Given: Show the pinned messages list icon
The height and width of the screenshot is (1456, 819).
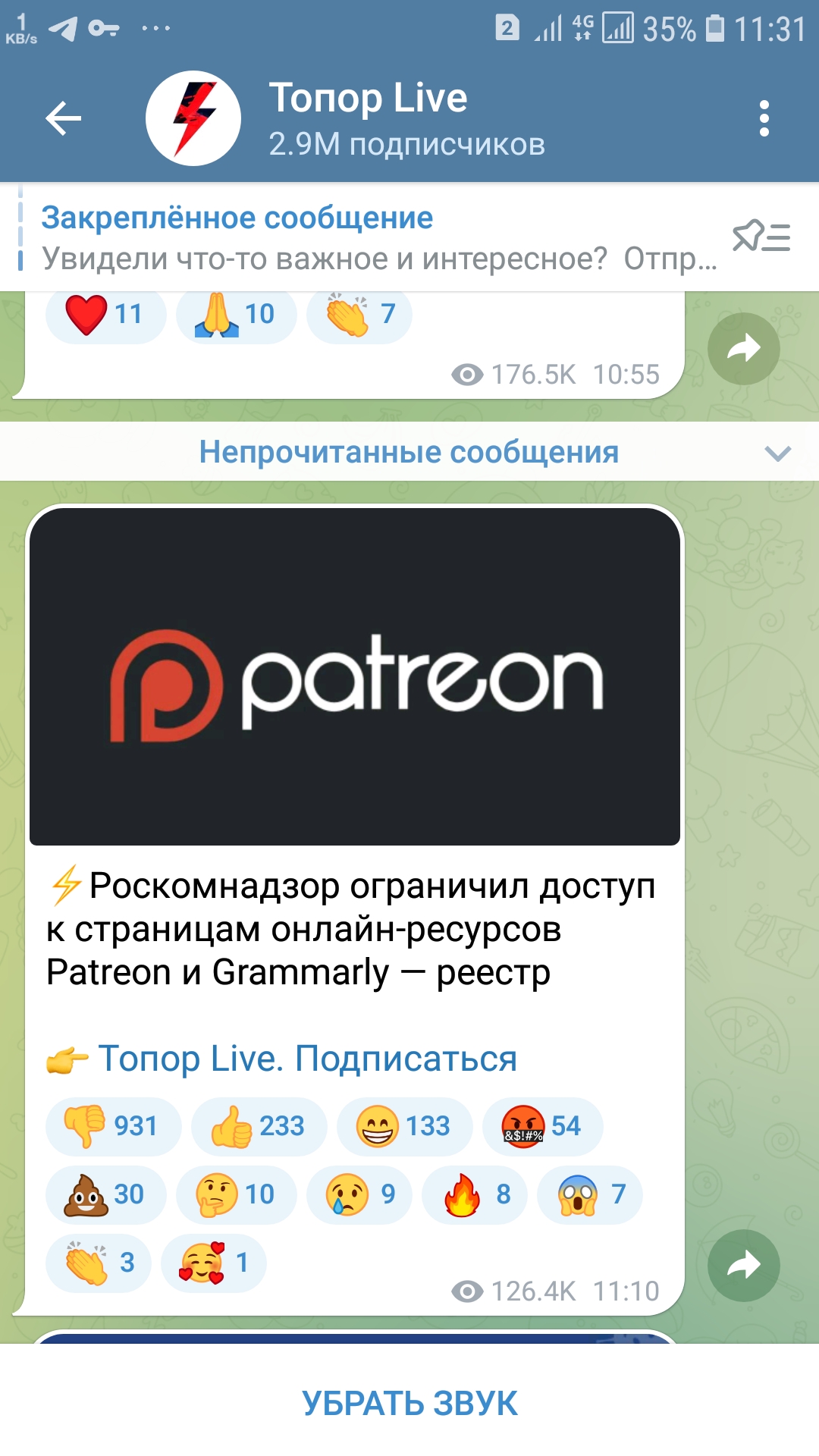Looking at the screenshot, I should [761, 237].
